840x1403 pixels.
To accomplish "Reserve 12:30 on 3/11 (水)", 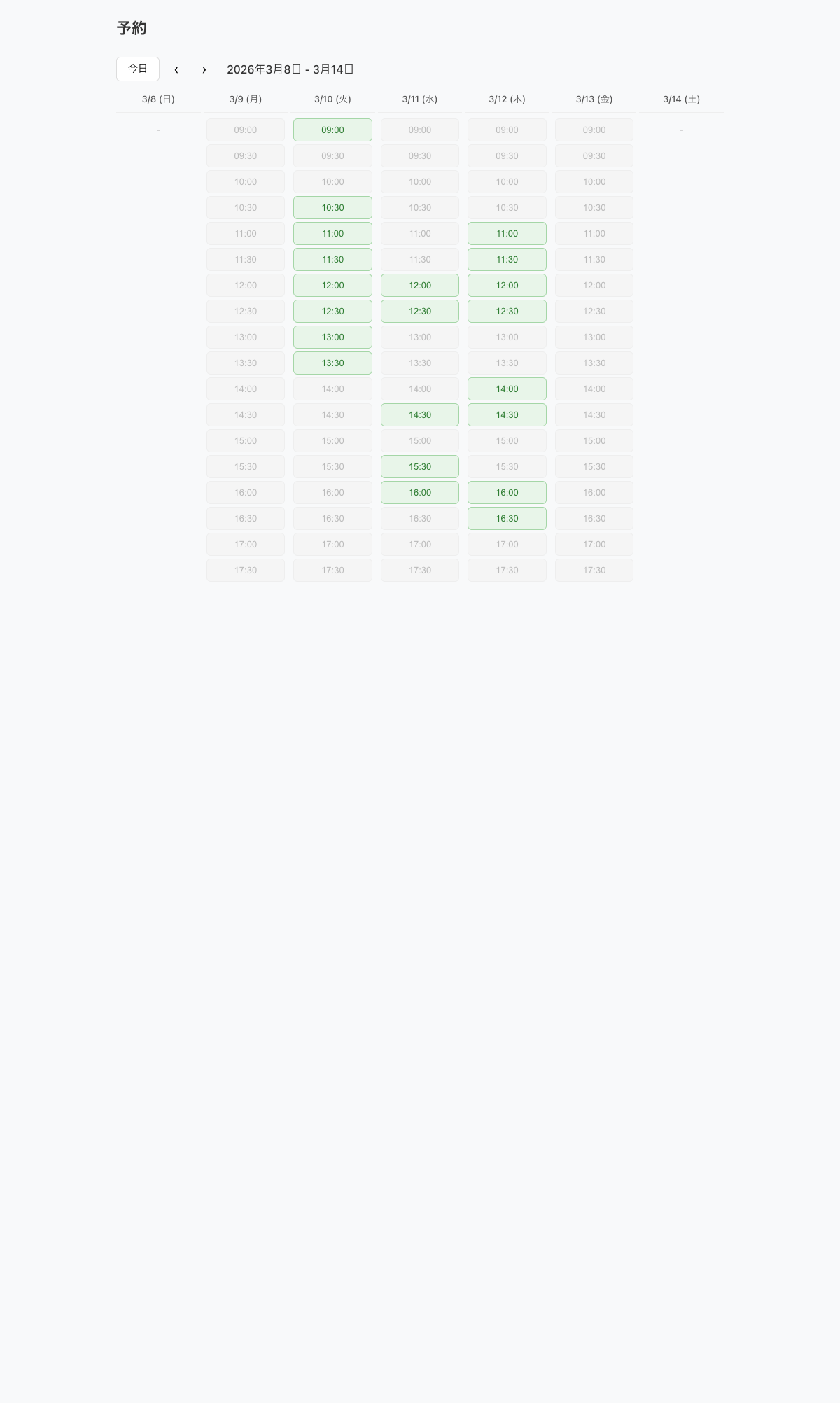I will 420,312.
